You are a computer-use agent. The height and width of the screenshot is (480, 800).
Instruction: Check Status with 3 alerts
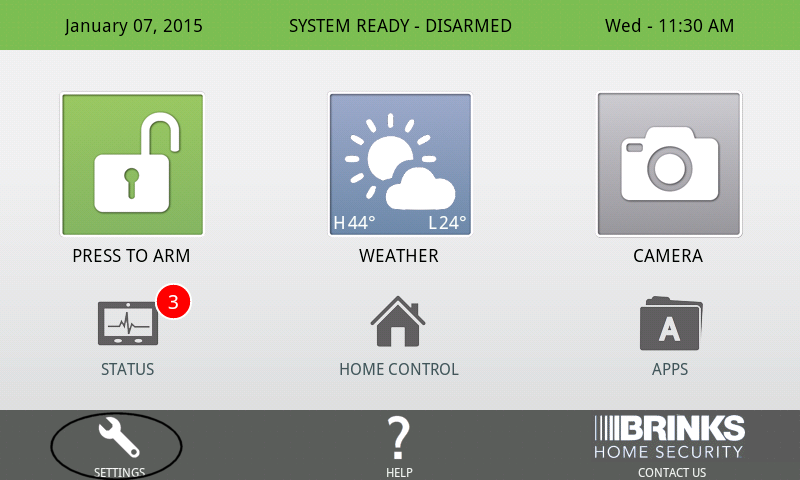(x=128, y=326)
